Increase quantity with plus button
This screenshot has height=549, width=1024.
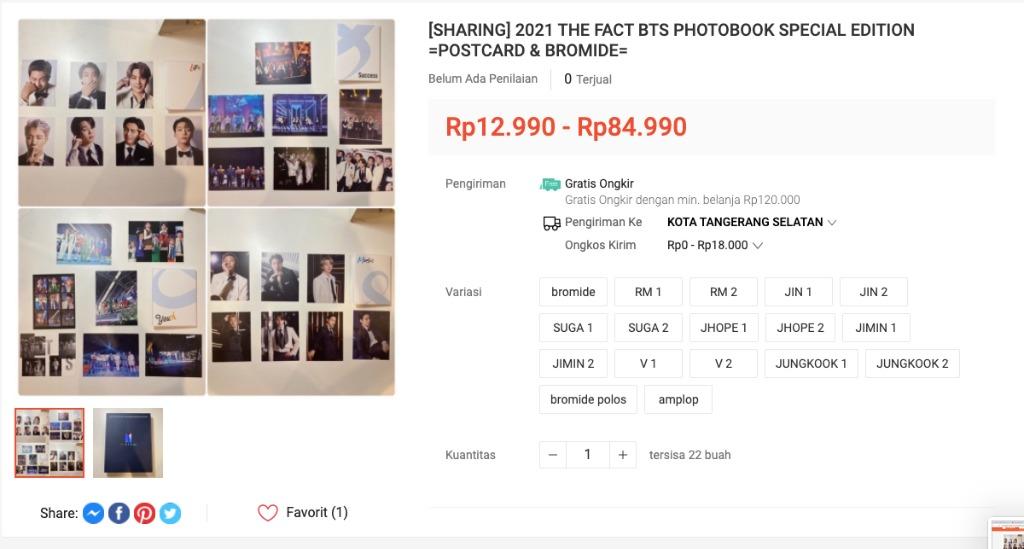pyautogui.click(x=622, y=455)
